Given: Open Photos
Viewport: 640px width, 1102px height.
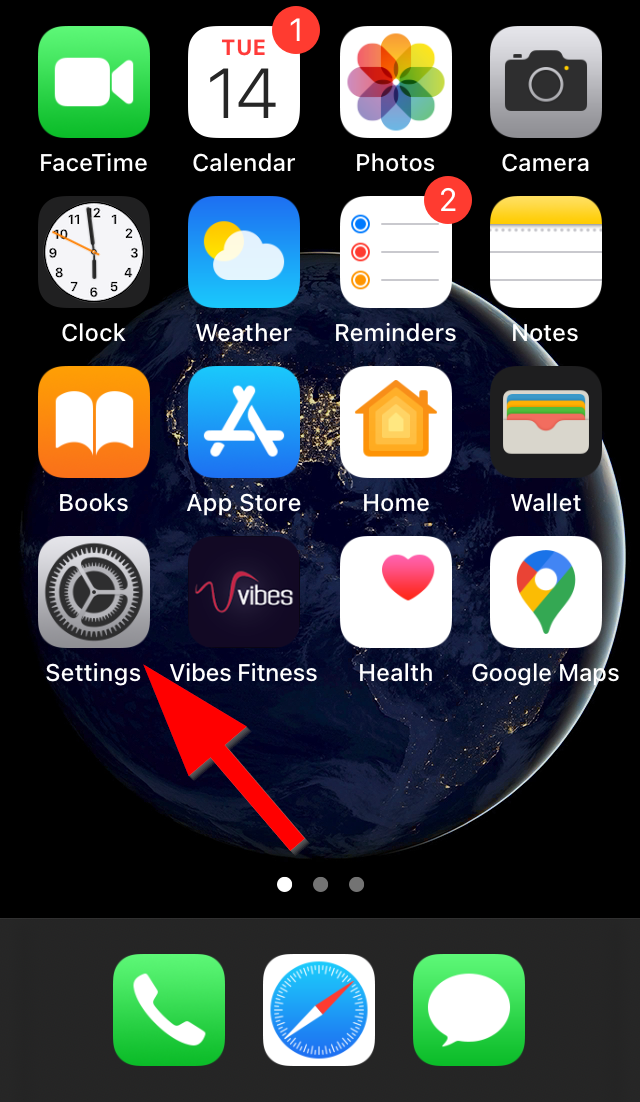Looking at the screenshot, I should pos(396,82).
